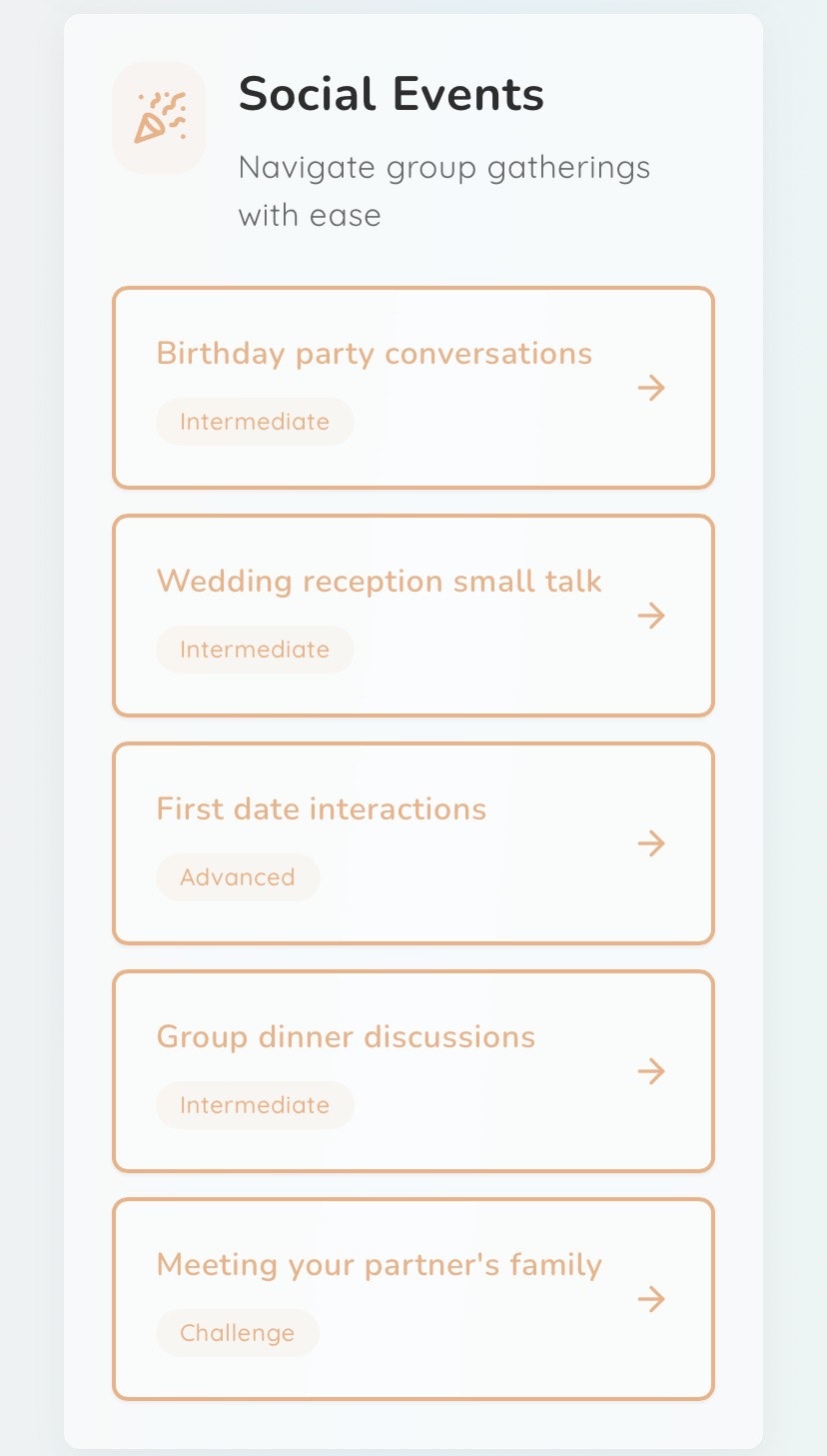Screen dimensions: 827x1456
Task: Click the arrow on Group dinner discussions card
Action: [x=651, y=1071]
